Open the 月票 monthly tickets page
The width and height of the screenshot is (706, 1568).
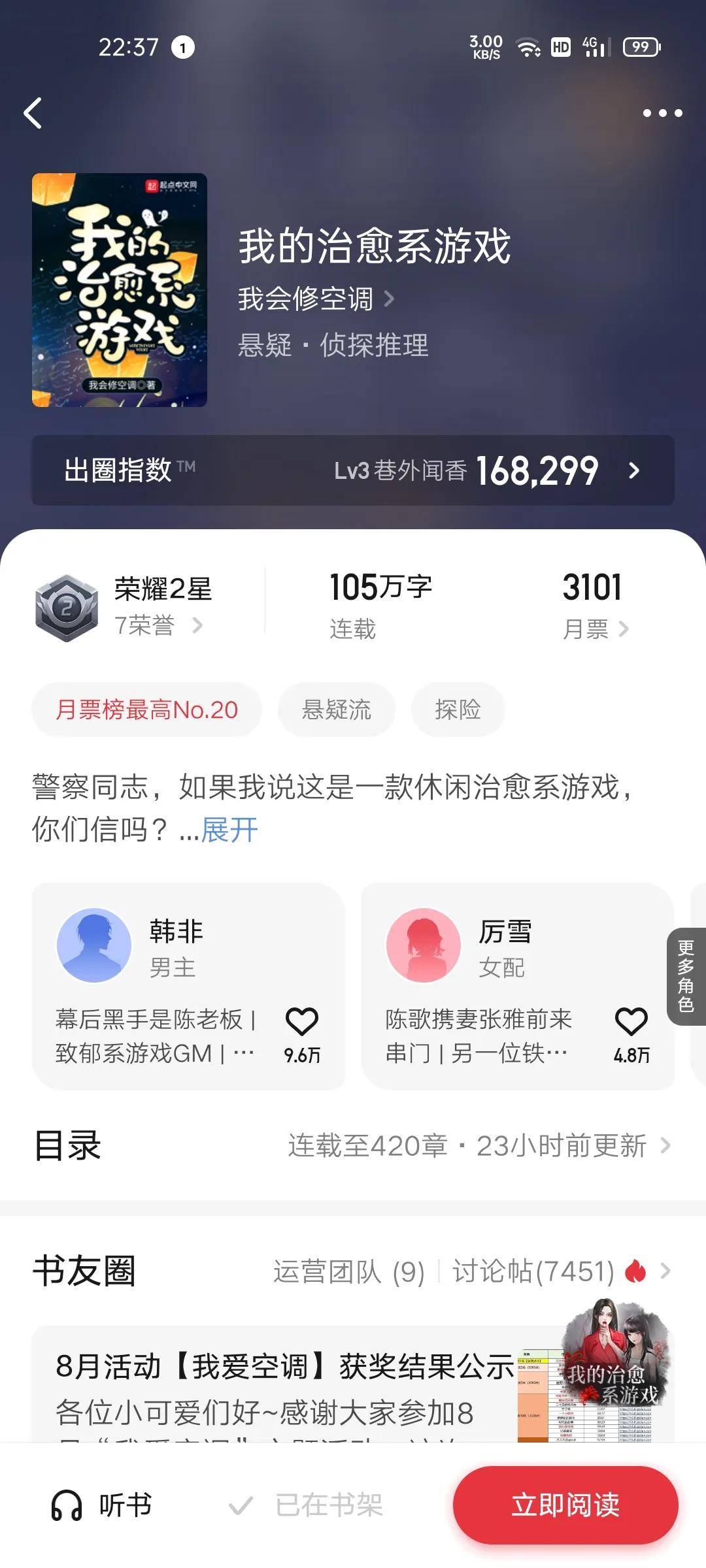click(x=595, y=629)
